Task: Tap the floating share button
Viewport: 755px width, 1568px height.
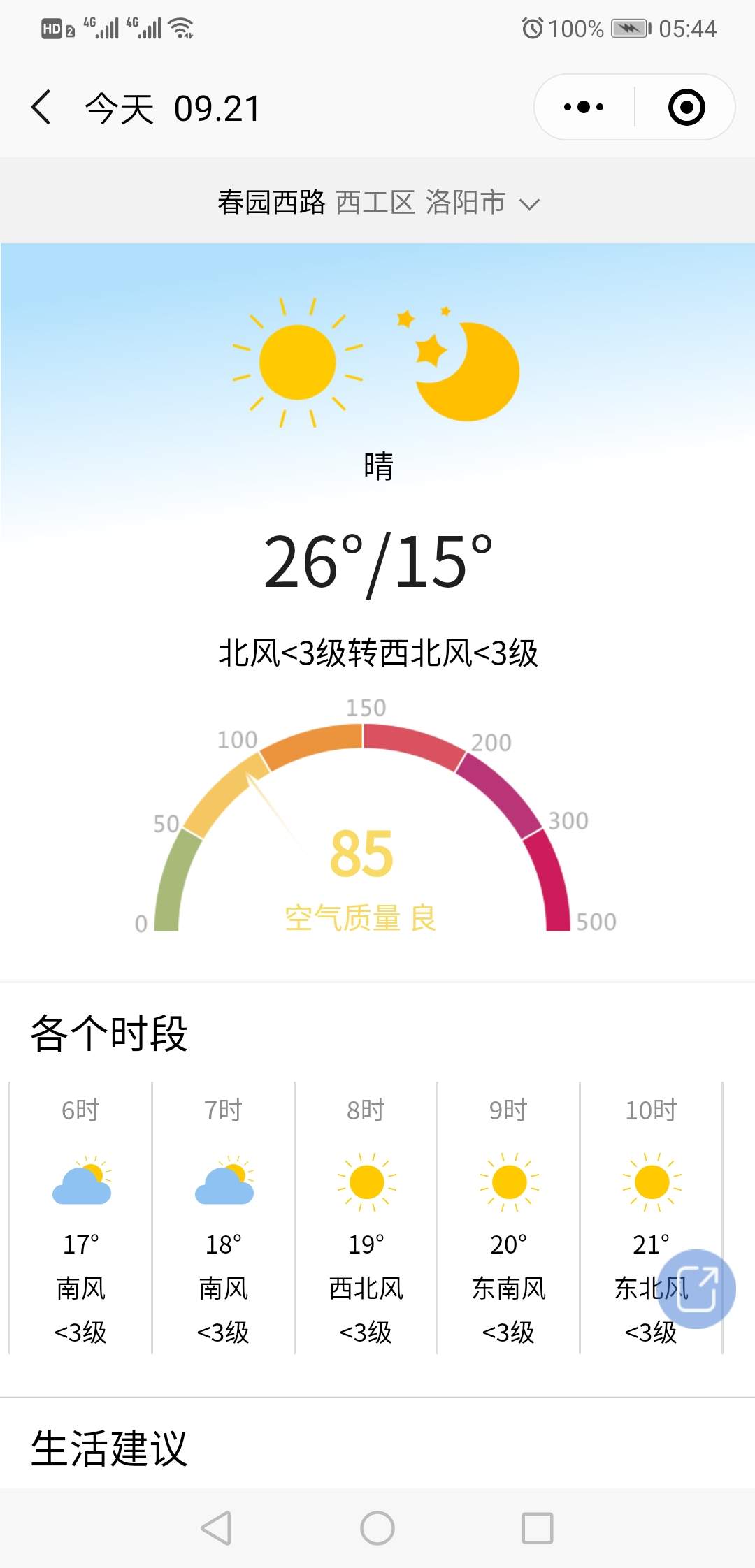Action: pos(696,1288)
